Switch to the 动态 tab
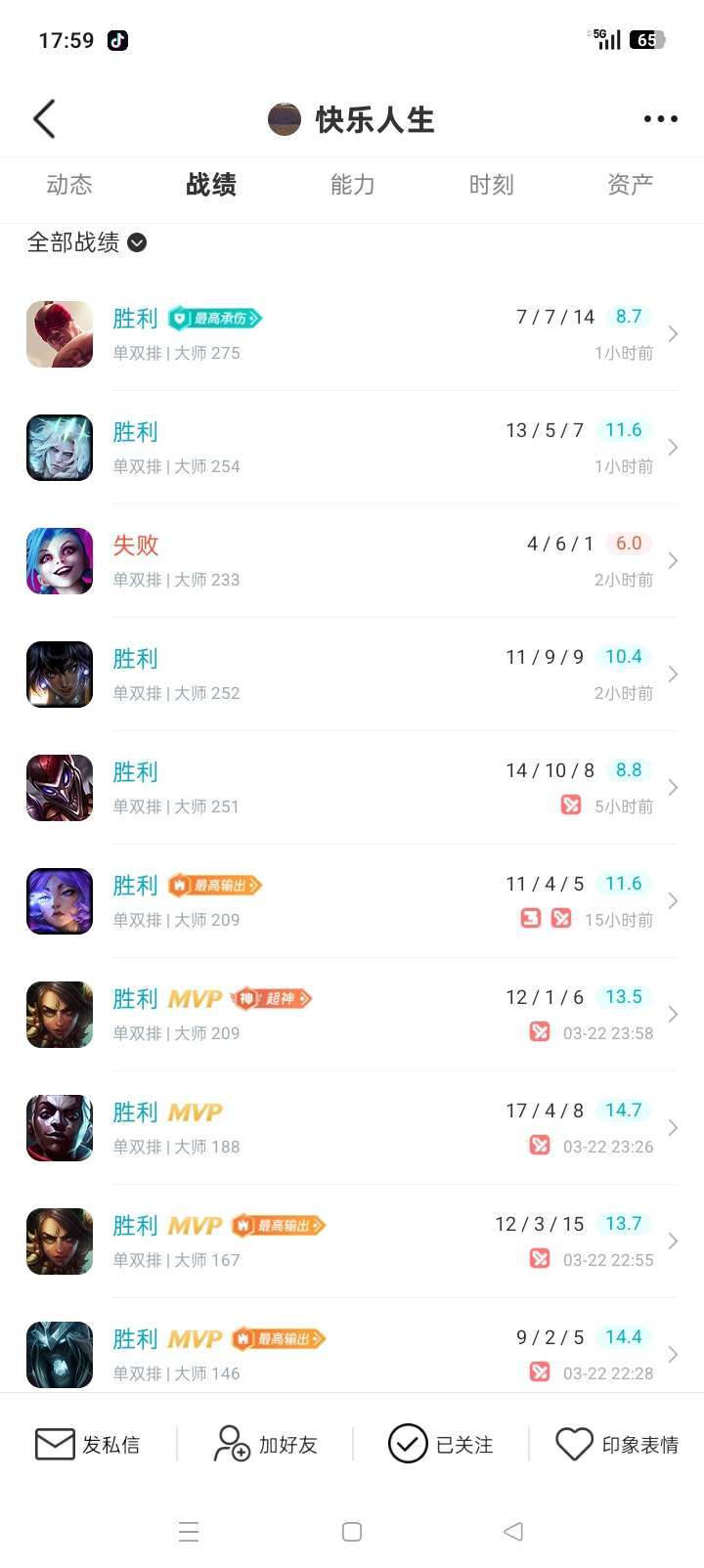Viewport: 704px width, 1568px height. (69, 185)
